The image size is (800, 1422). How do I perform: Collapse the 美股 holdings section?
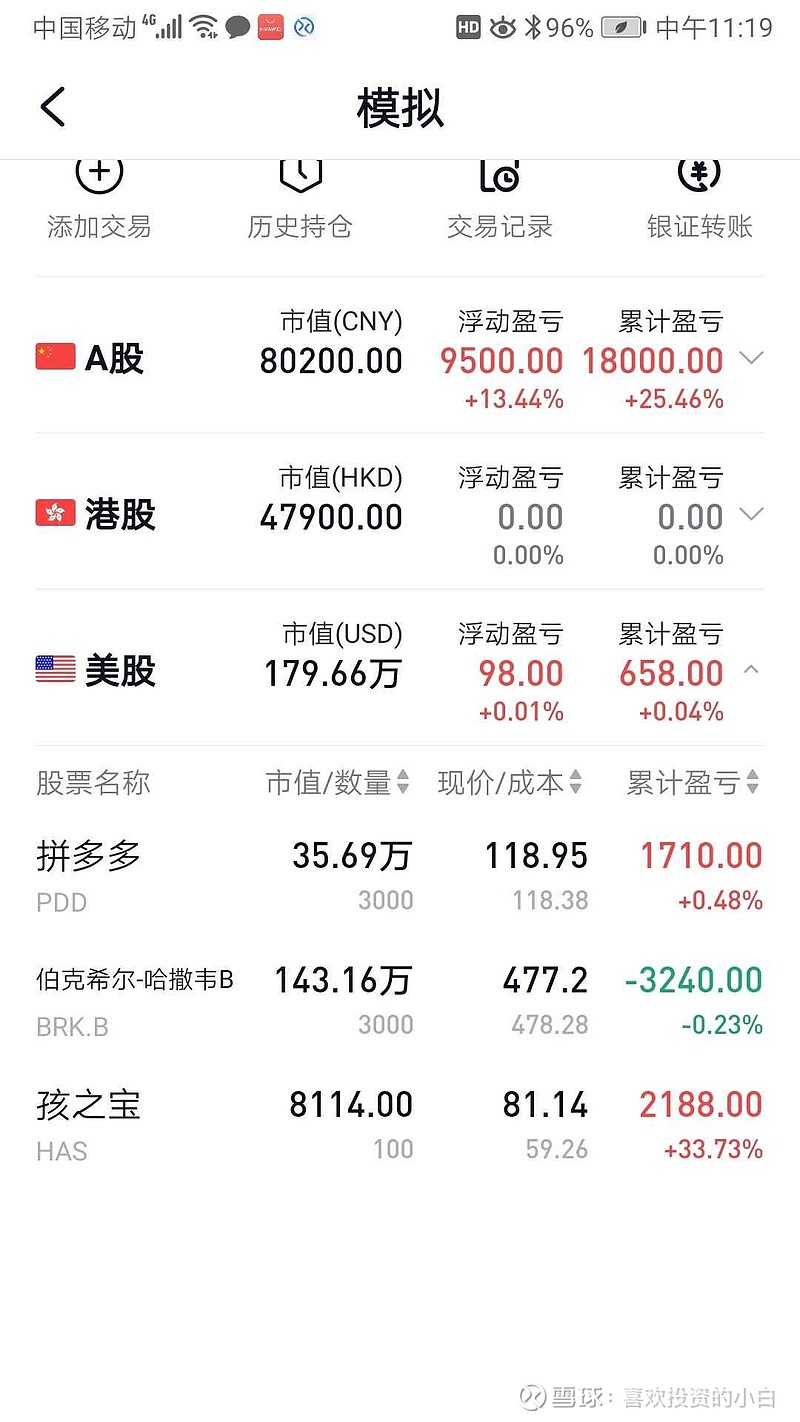point(751,670)
